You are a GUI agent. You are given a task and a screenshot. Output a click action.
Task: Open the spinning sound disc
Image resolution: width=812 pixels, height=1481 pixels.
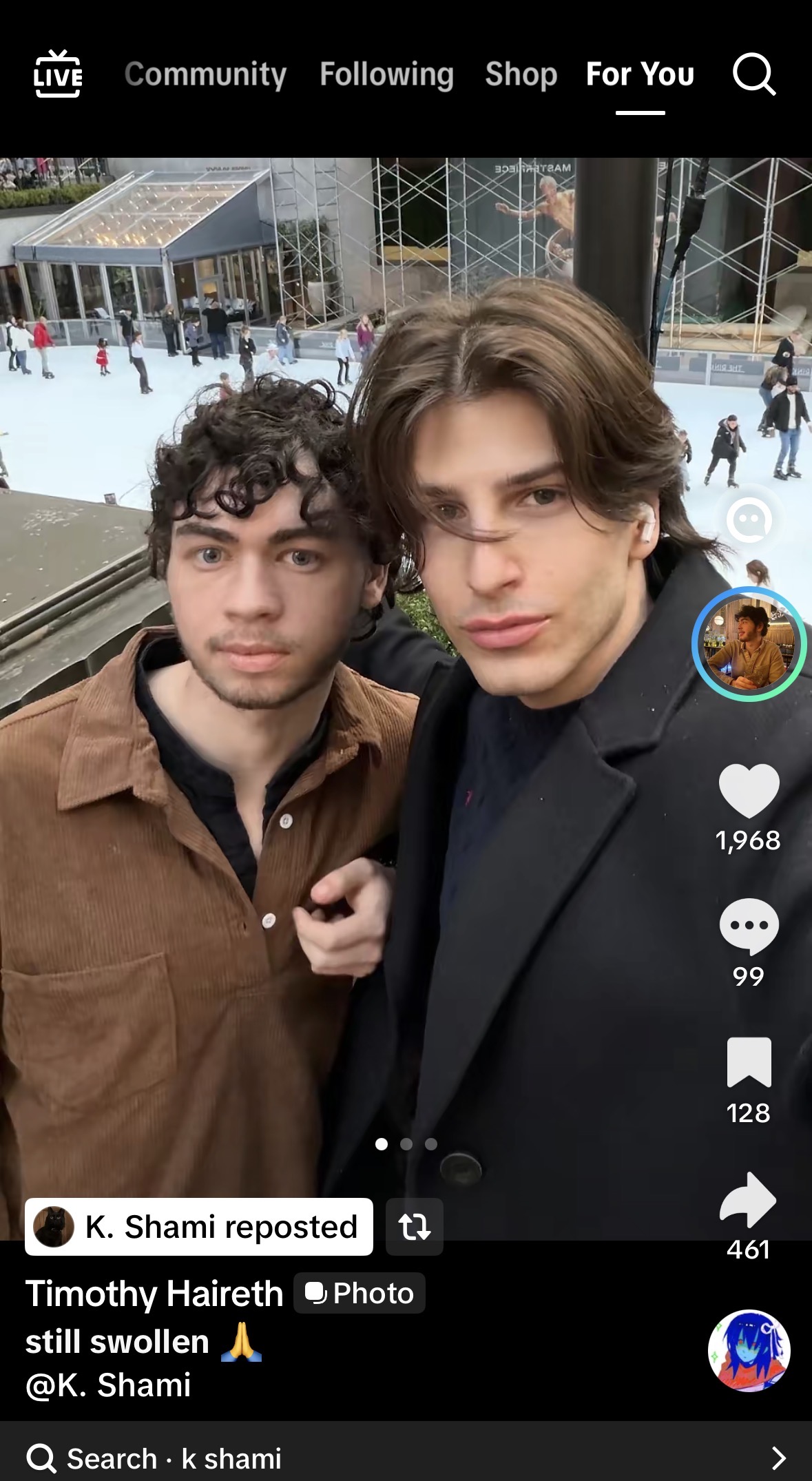click(x=749, y=1350)
